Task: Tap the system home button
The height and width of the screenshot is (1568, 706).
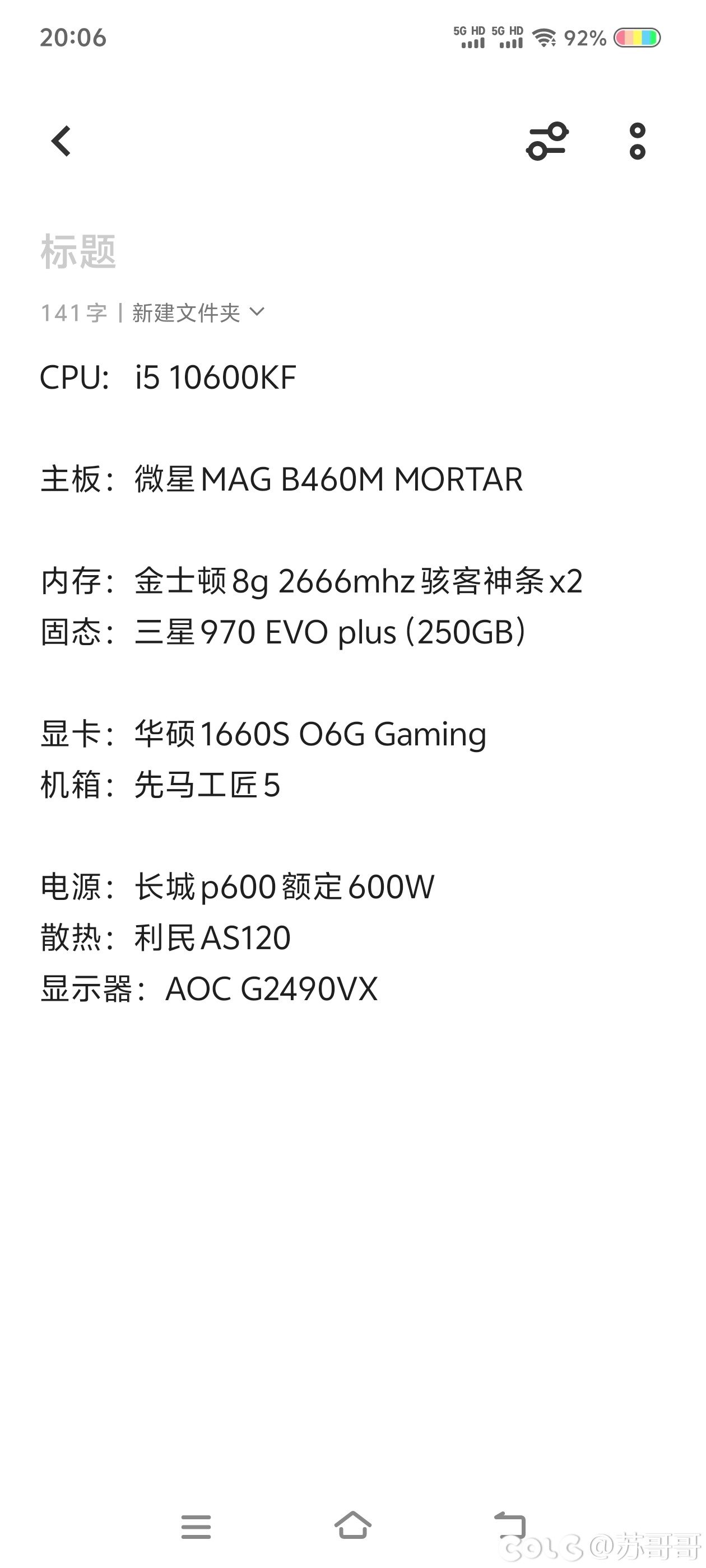Action: (352, 1525)
